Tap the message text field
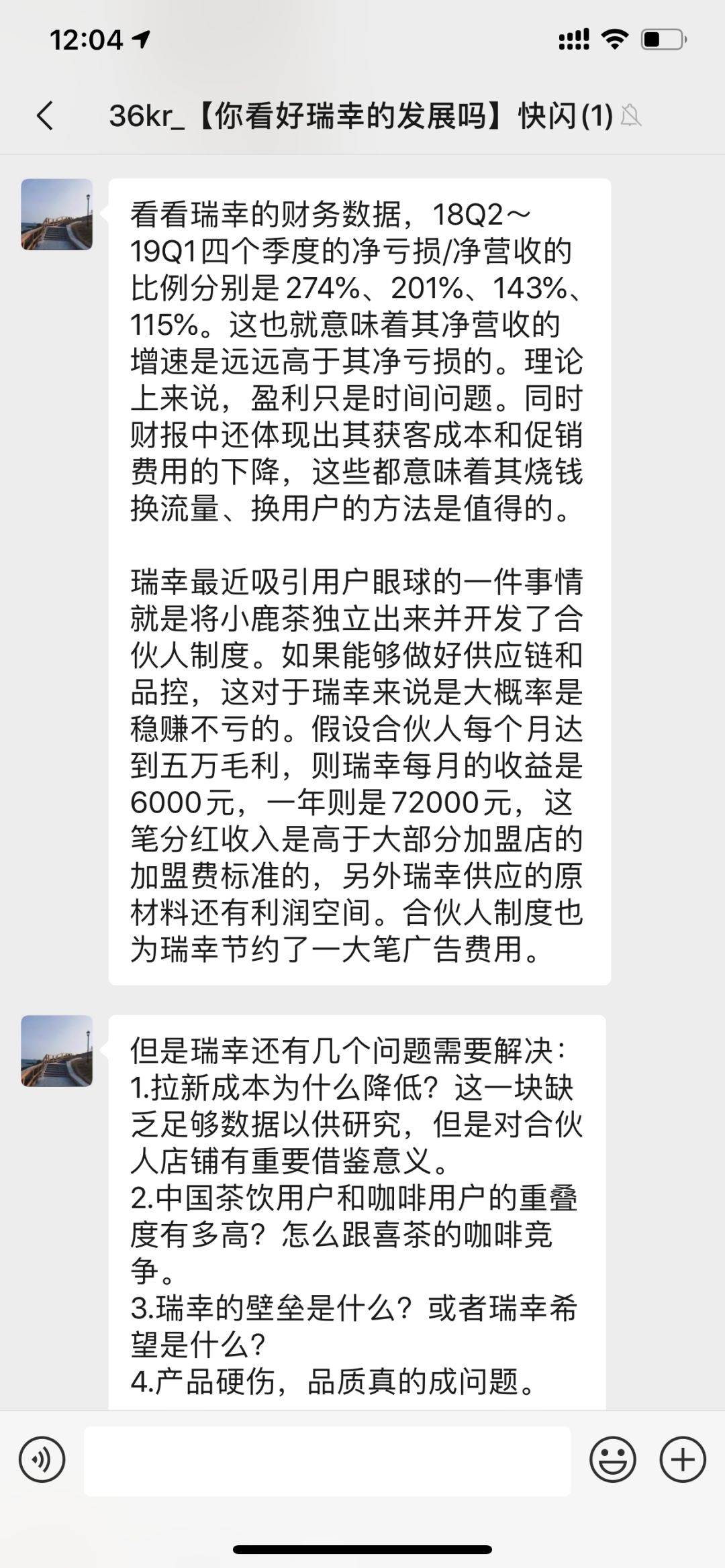725x1568 pixels. point(327,1461)
